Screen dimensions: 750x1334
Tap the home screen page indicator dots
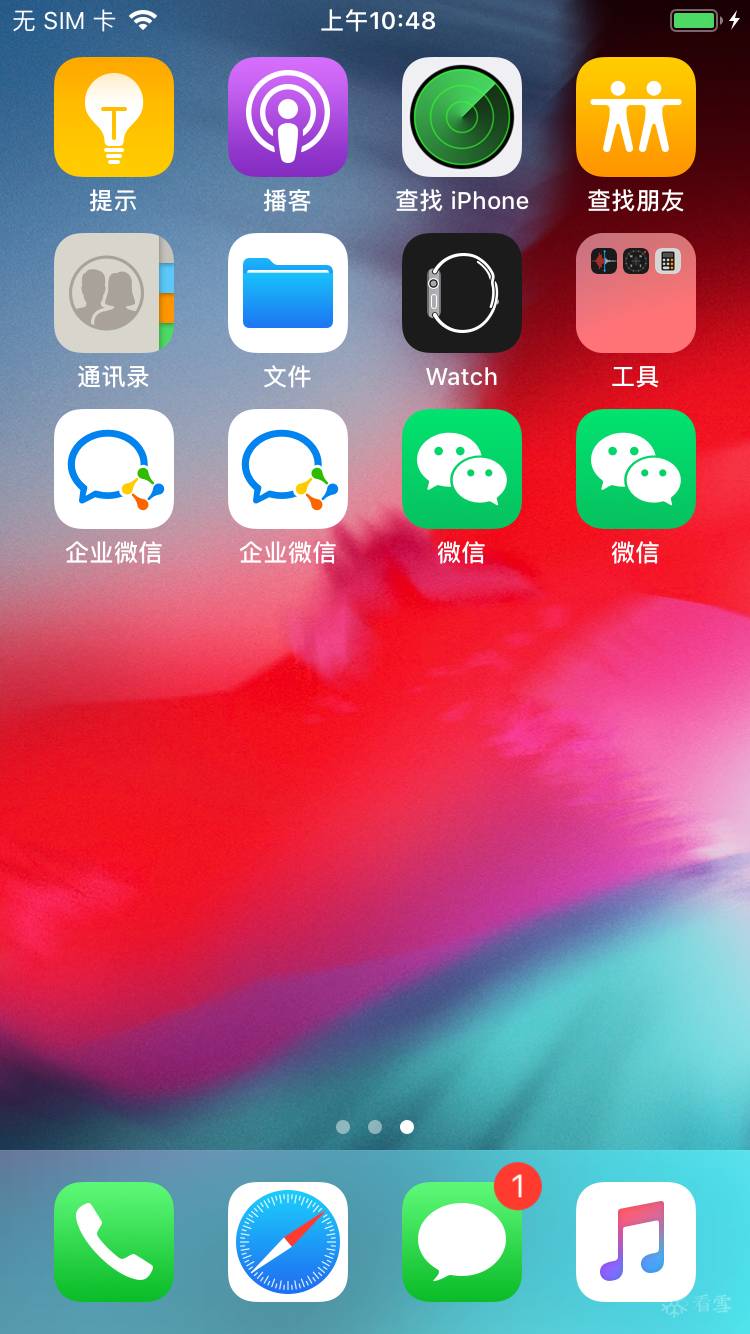tap(375, 1127)
